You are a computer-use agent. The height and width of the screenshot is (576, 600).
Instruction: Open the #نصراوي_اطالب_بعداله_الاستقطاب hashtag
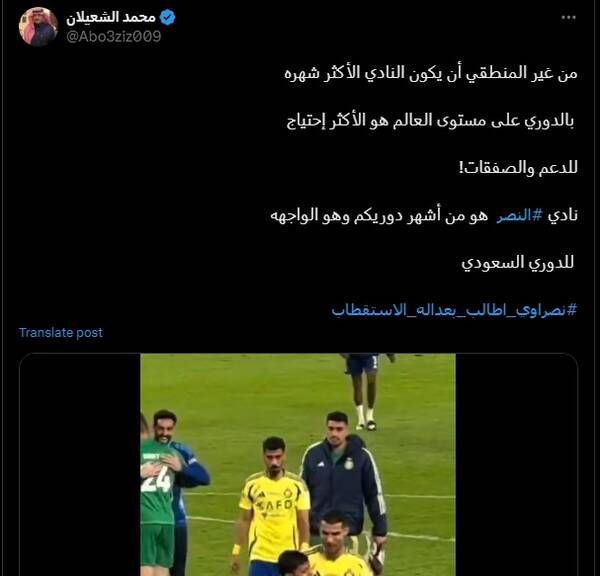tap(454, 309)
